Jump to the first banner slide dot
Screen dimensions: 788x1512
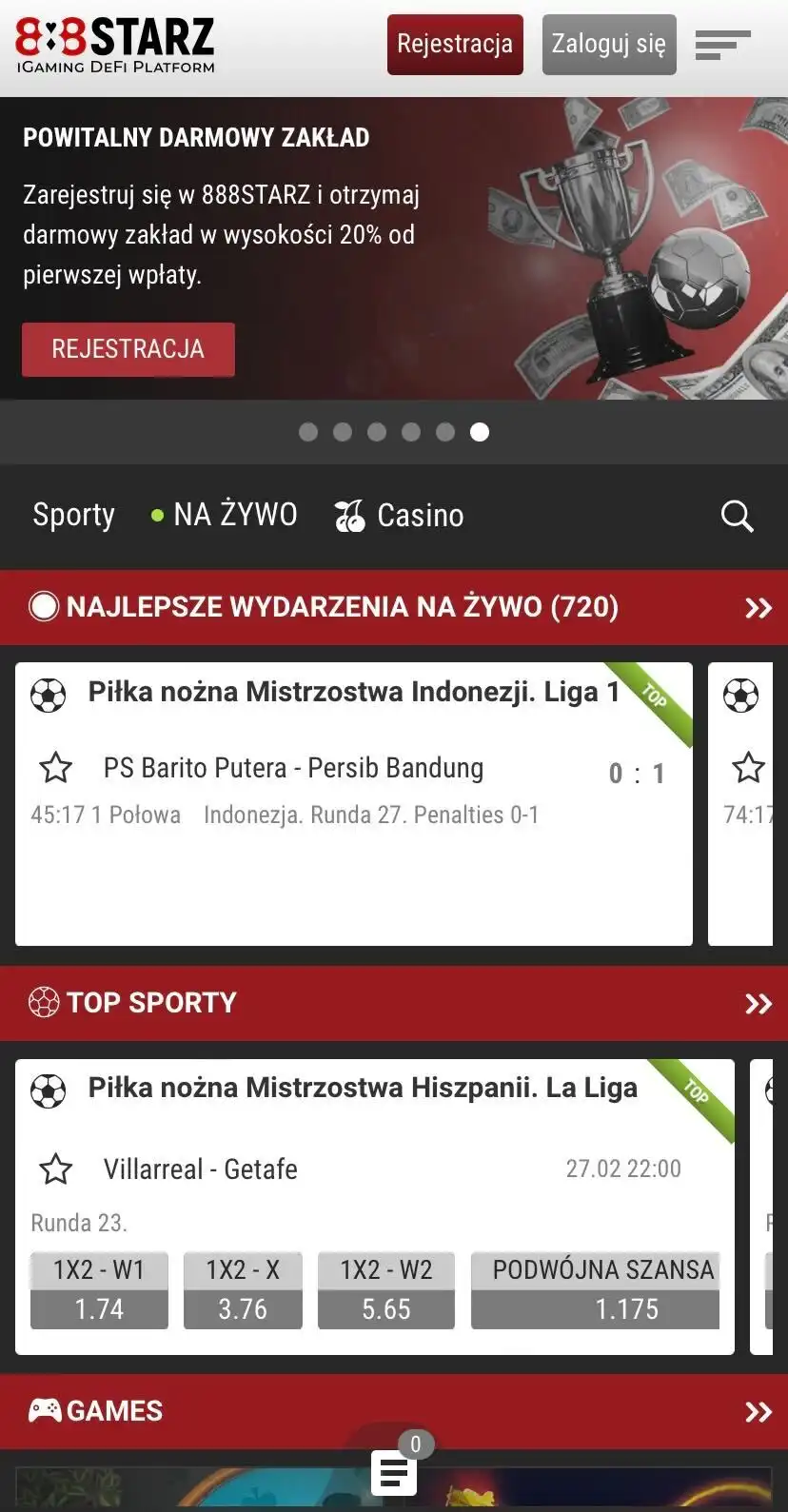308,432
